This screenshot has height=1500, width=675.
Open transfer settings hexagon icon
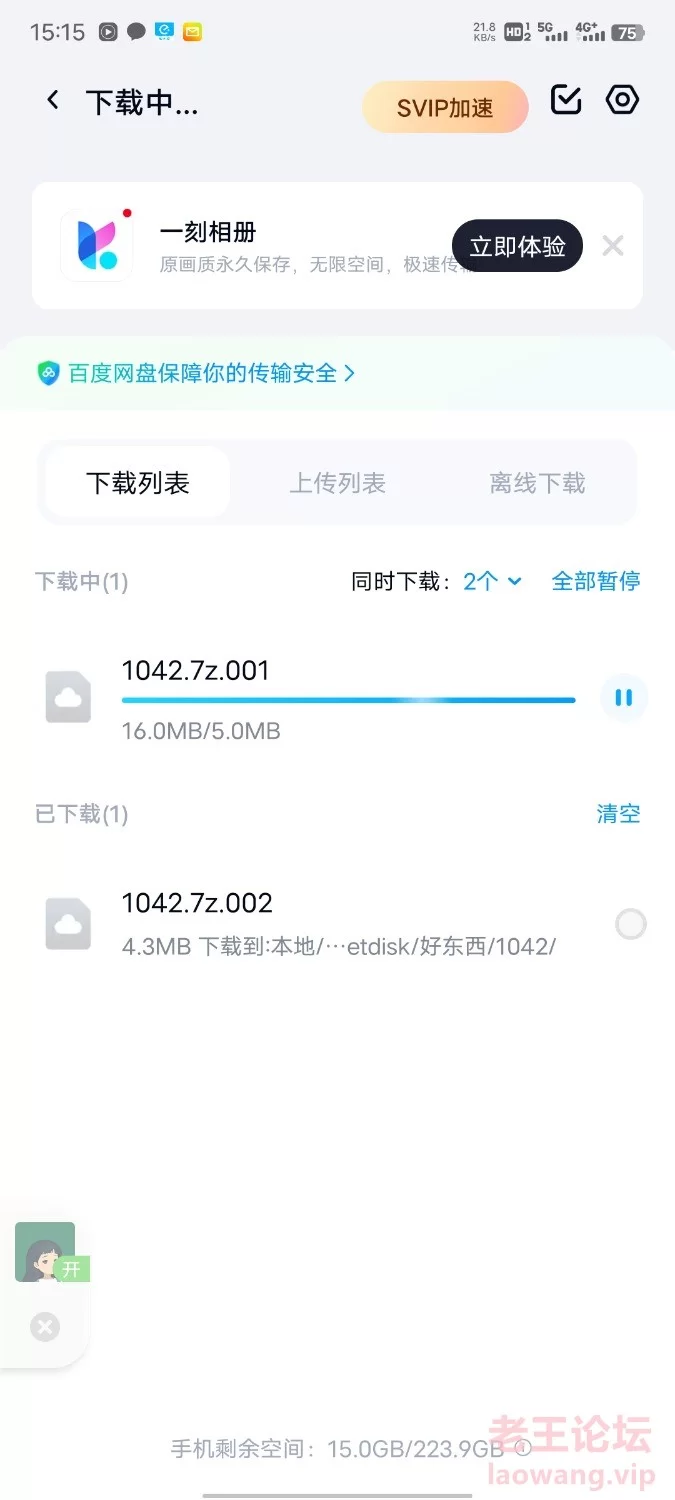(x=622, y=100)
